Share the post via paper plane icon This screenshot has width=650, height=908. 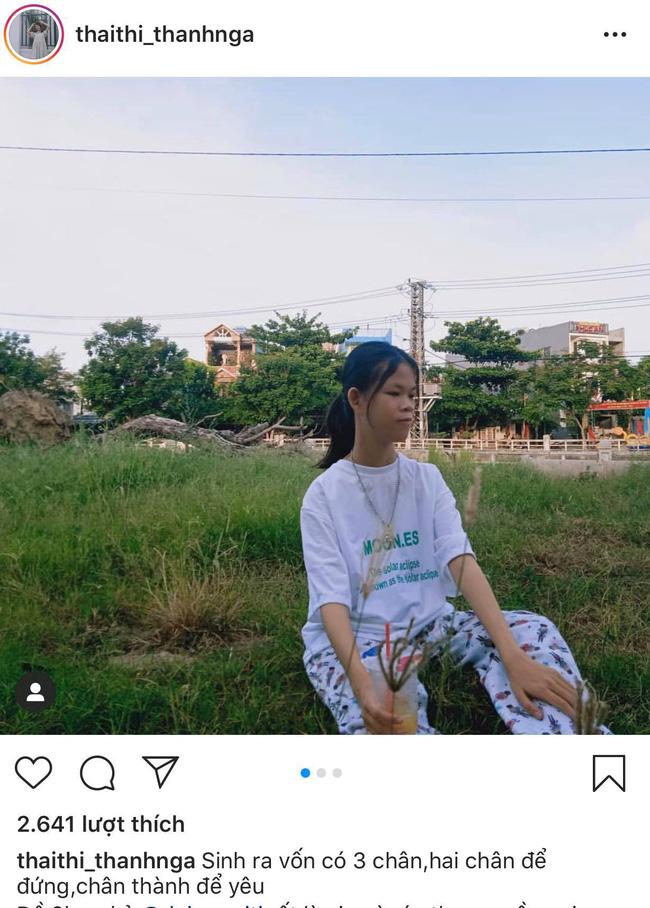[x=160, y=771]
